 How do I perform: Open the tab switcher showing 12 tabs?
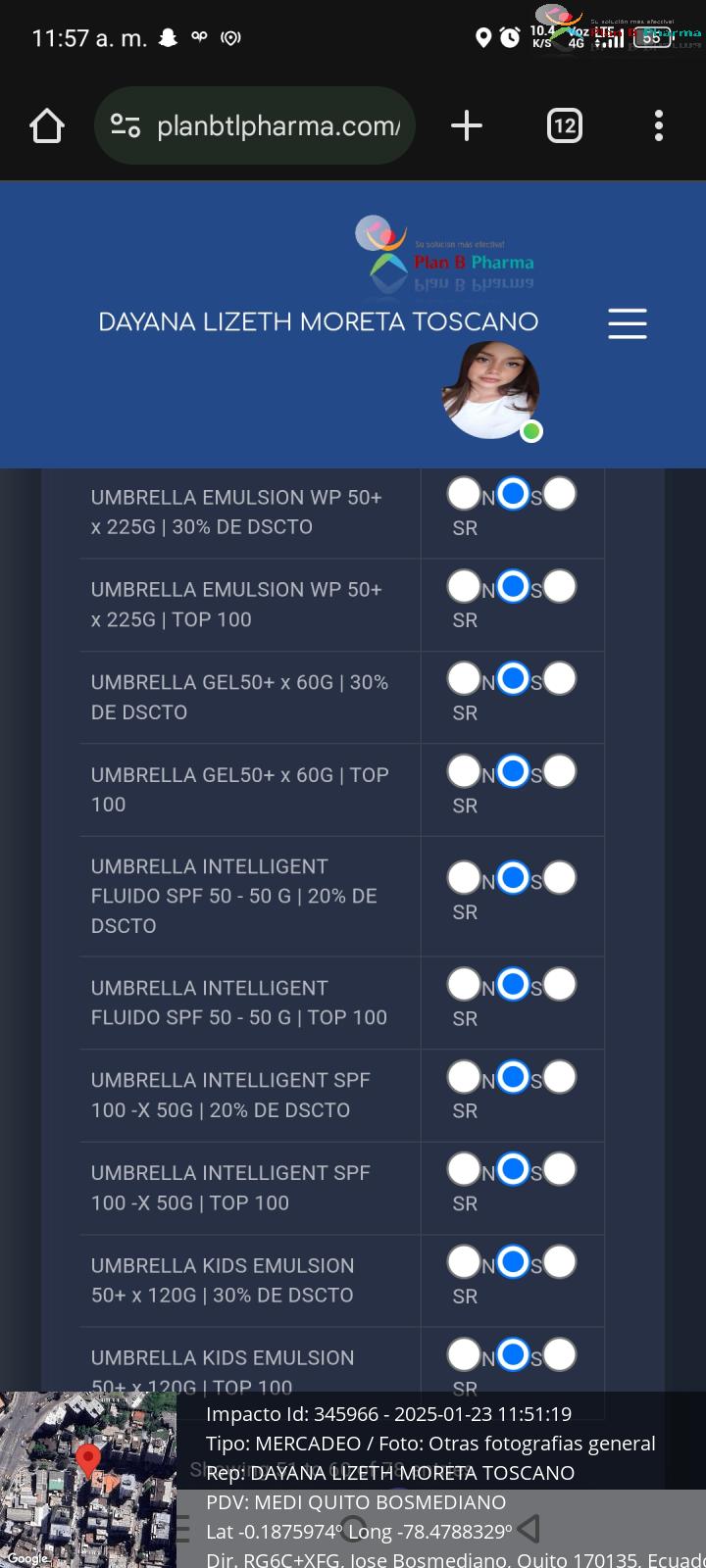(564, 125)
